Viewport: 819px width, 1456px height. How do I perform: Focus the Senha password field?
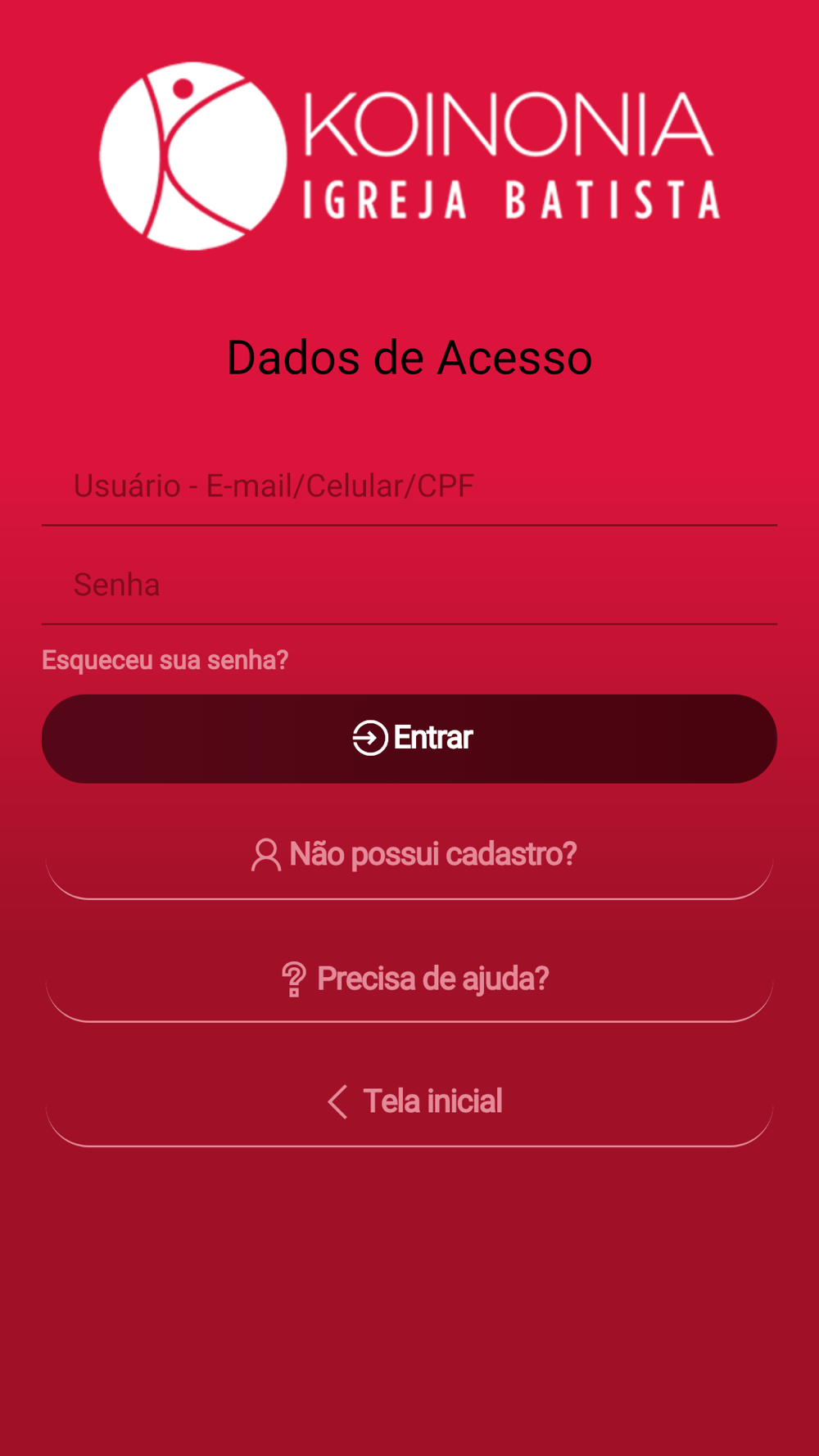[x=409, y=585]
